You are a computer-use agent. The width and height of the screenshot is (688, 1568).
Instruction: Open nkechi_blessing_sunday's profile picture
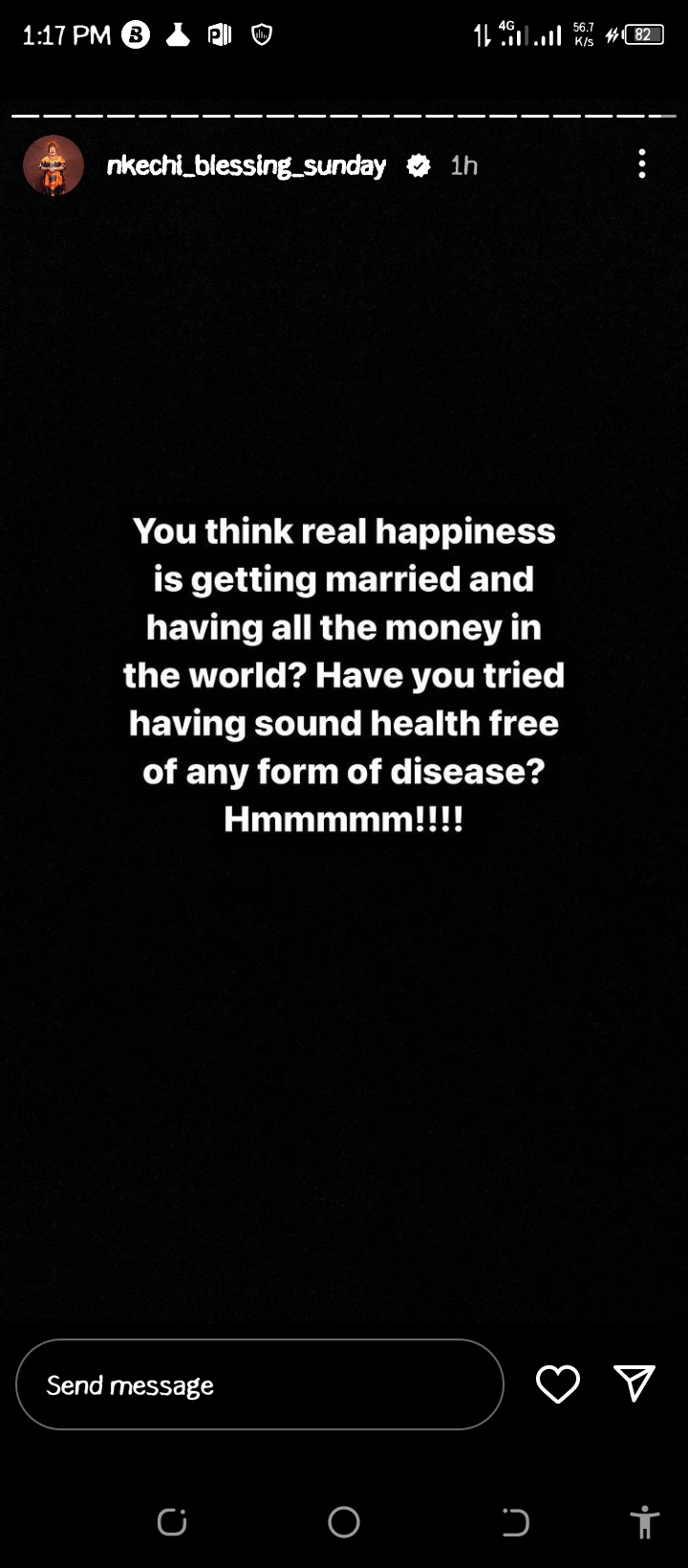[54, 166]
